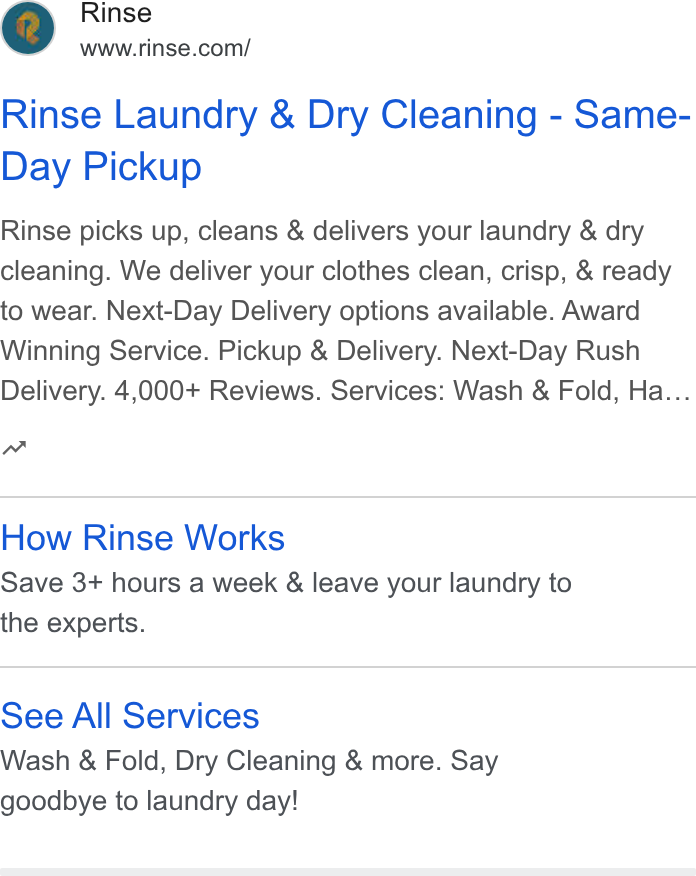This screenshot has height=876, width=696.
Task: Open the Rinse Laundry & Dry Cleaning headline link
Action: [x=346, y=140]
